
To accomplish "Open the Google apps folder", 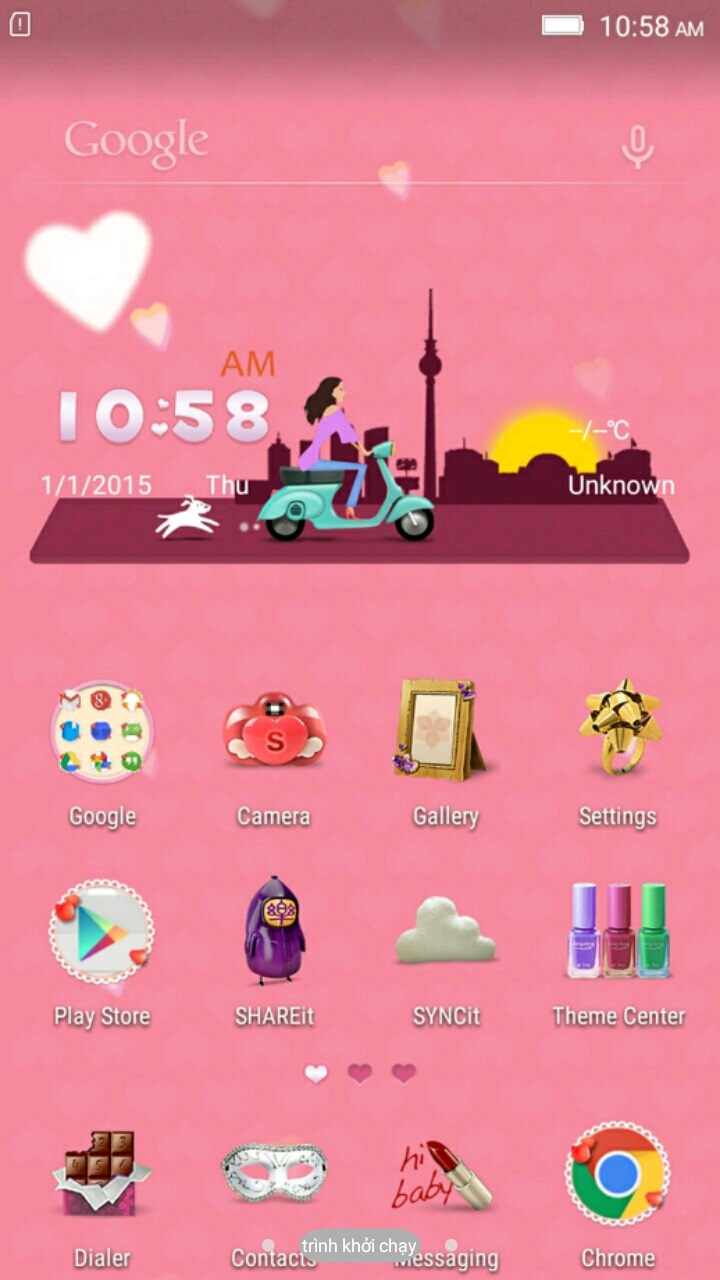I will [102, 735].
